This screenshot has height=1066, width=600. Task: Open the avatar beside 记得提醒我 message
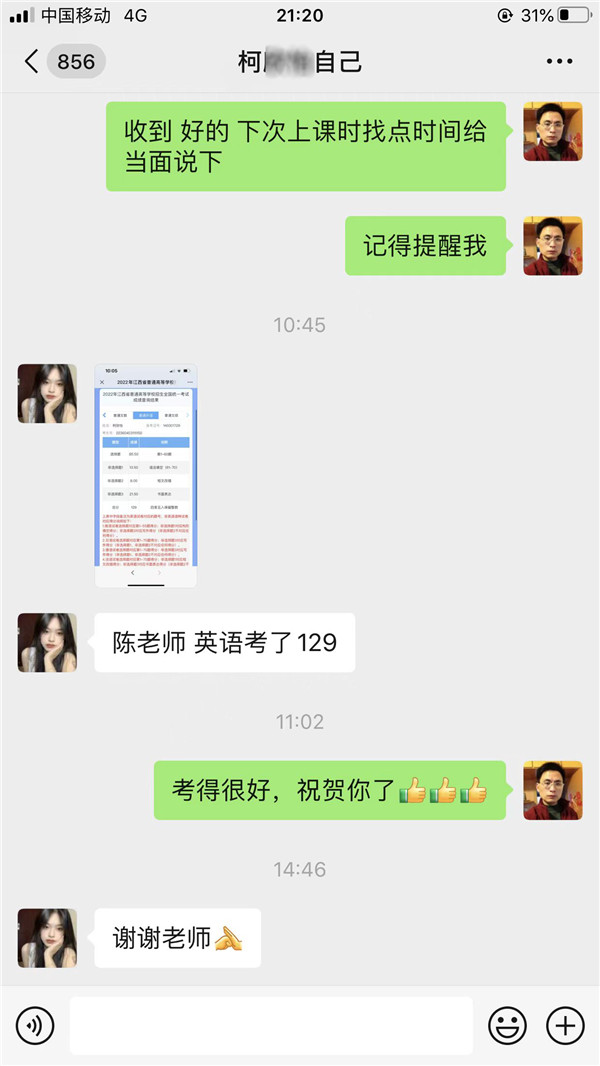552,246
